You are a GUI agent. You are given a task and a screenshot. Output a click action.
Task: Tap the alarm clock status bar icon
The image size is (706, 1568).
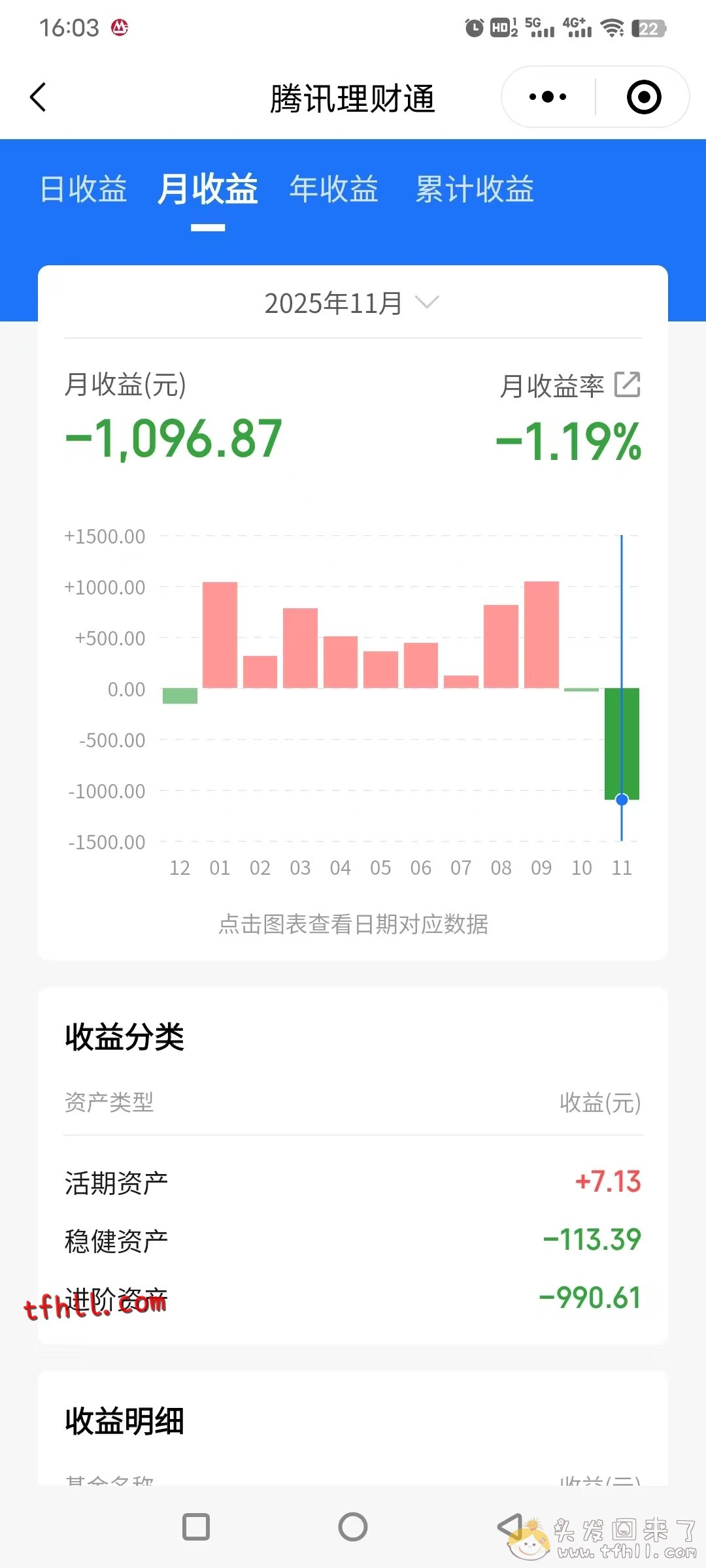tap(472, 27)
